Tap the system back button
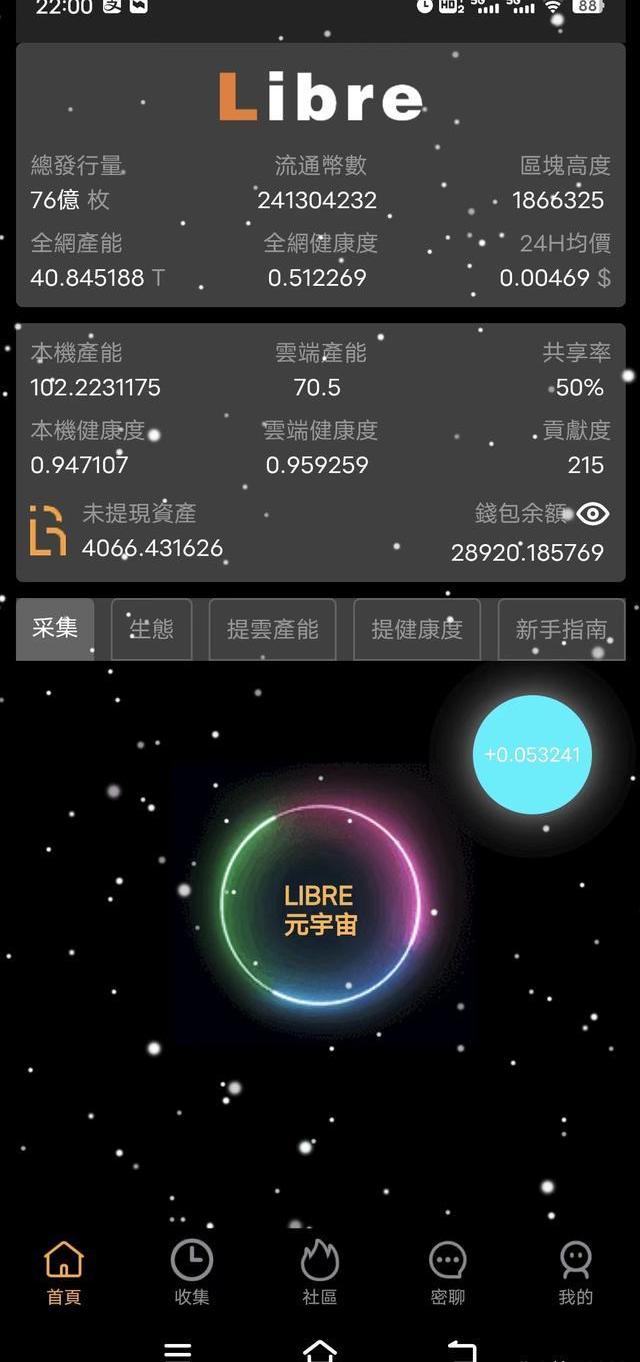The width and height of the screenshot is (640, 1362). click(462, 1351)
